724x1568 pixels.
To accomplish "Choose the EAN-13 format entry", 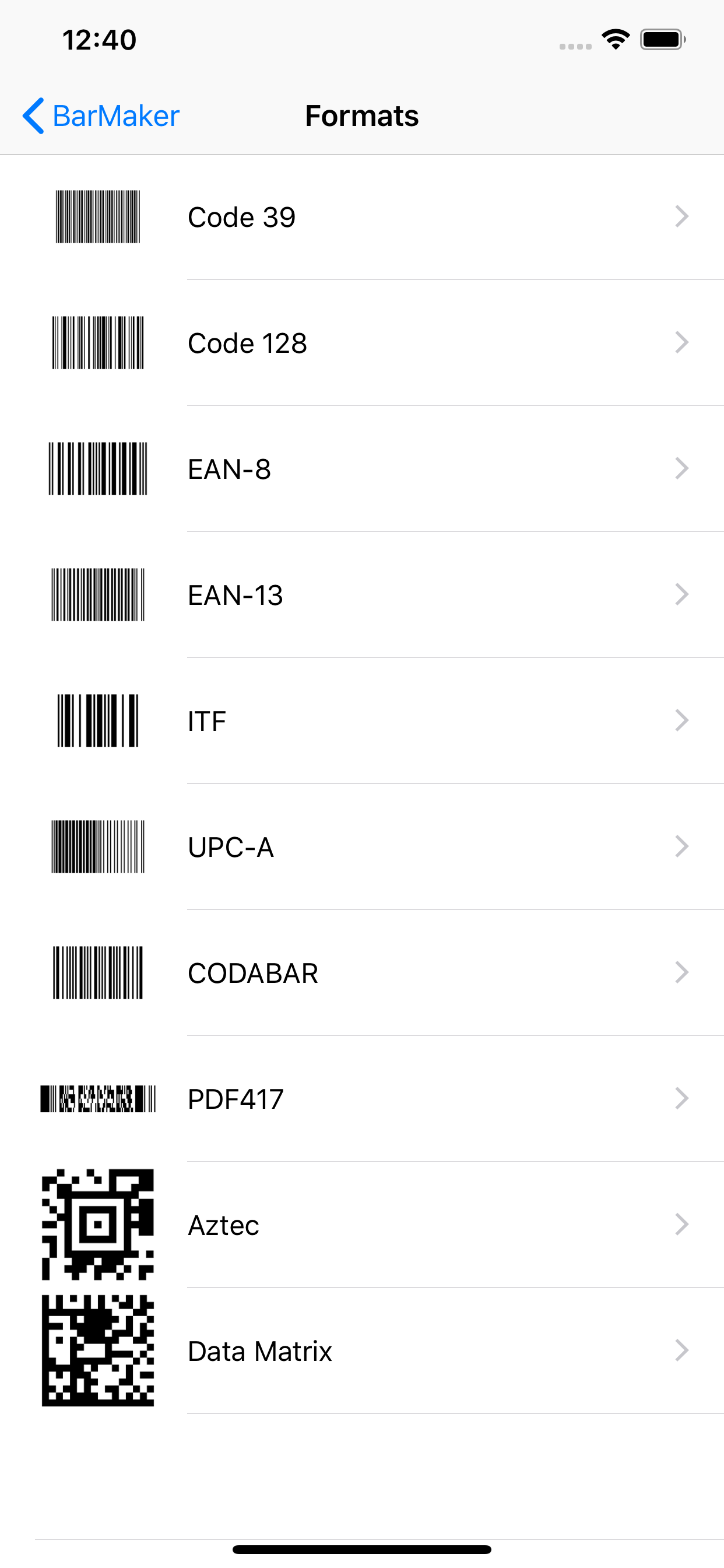I will pos(365,594).
